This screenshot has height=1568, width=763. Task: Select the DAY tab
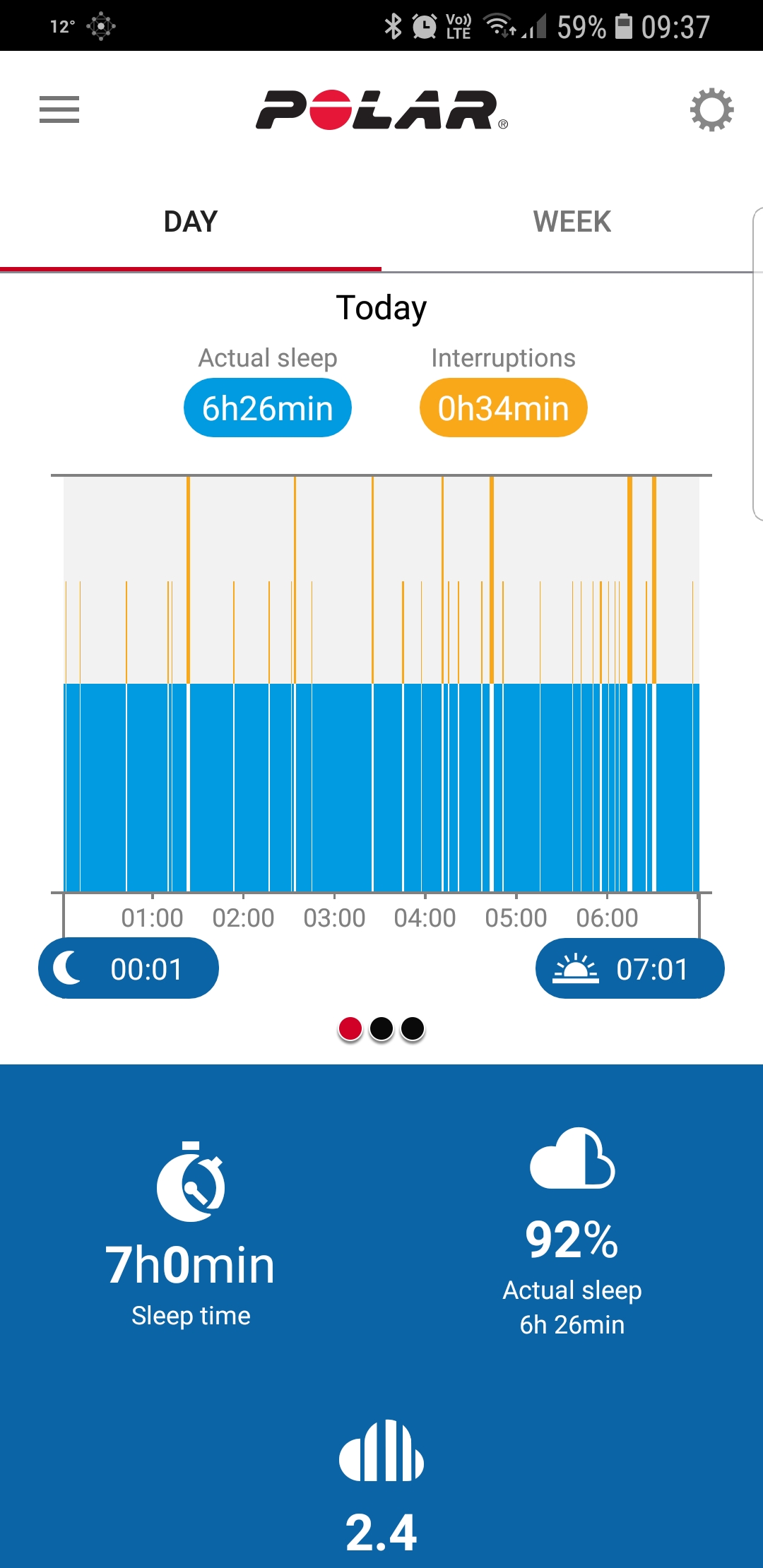(x=191, y=222)
